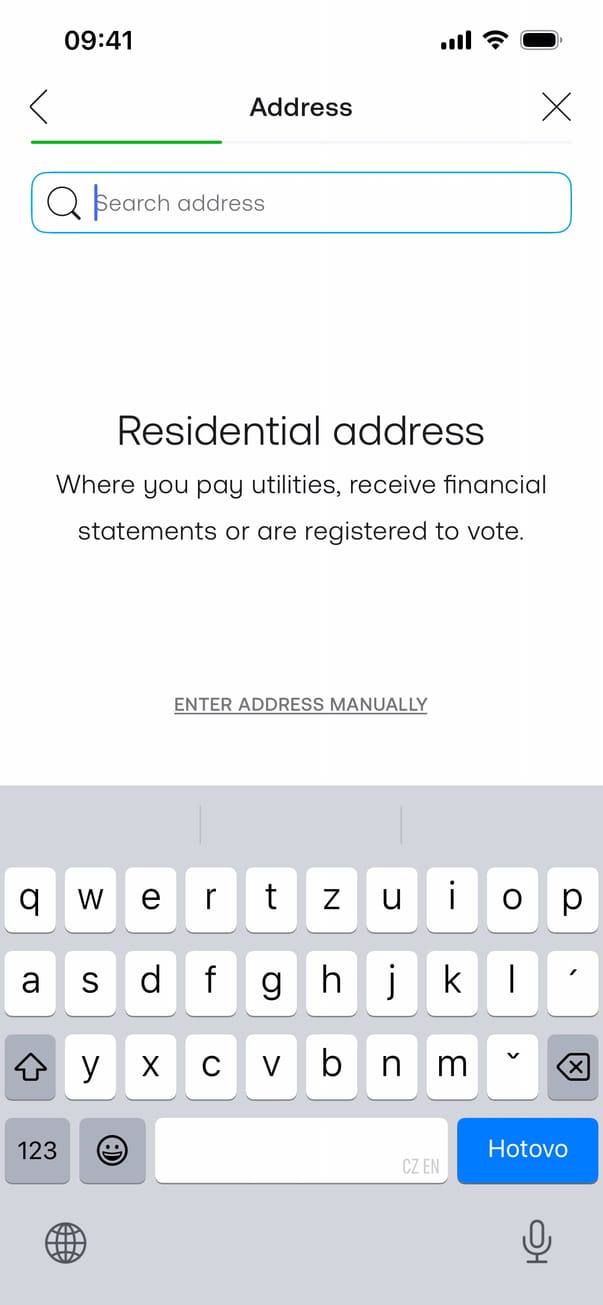Viewport: 603px width, 1305px height.
Task: Switch keyboard language with globe icon
Action: [66, 1243]
